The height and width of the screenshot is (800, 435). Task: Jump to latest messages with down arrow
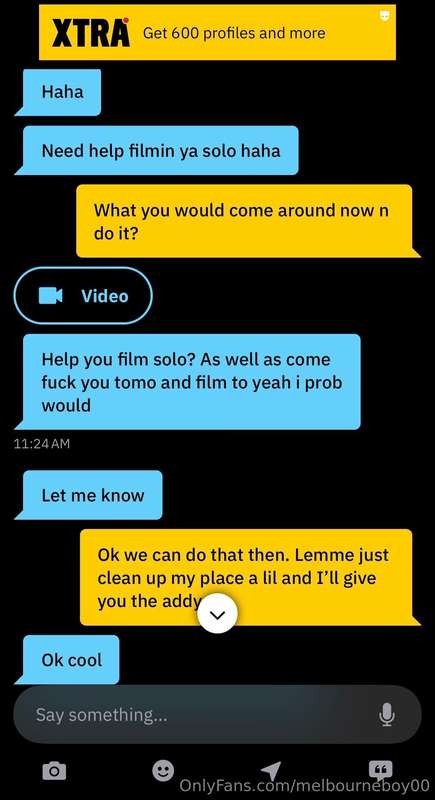(217, 614)
